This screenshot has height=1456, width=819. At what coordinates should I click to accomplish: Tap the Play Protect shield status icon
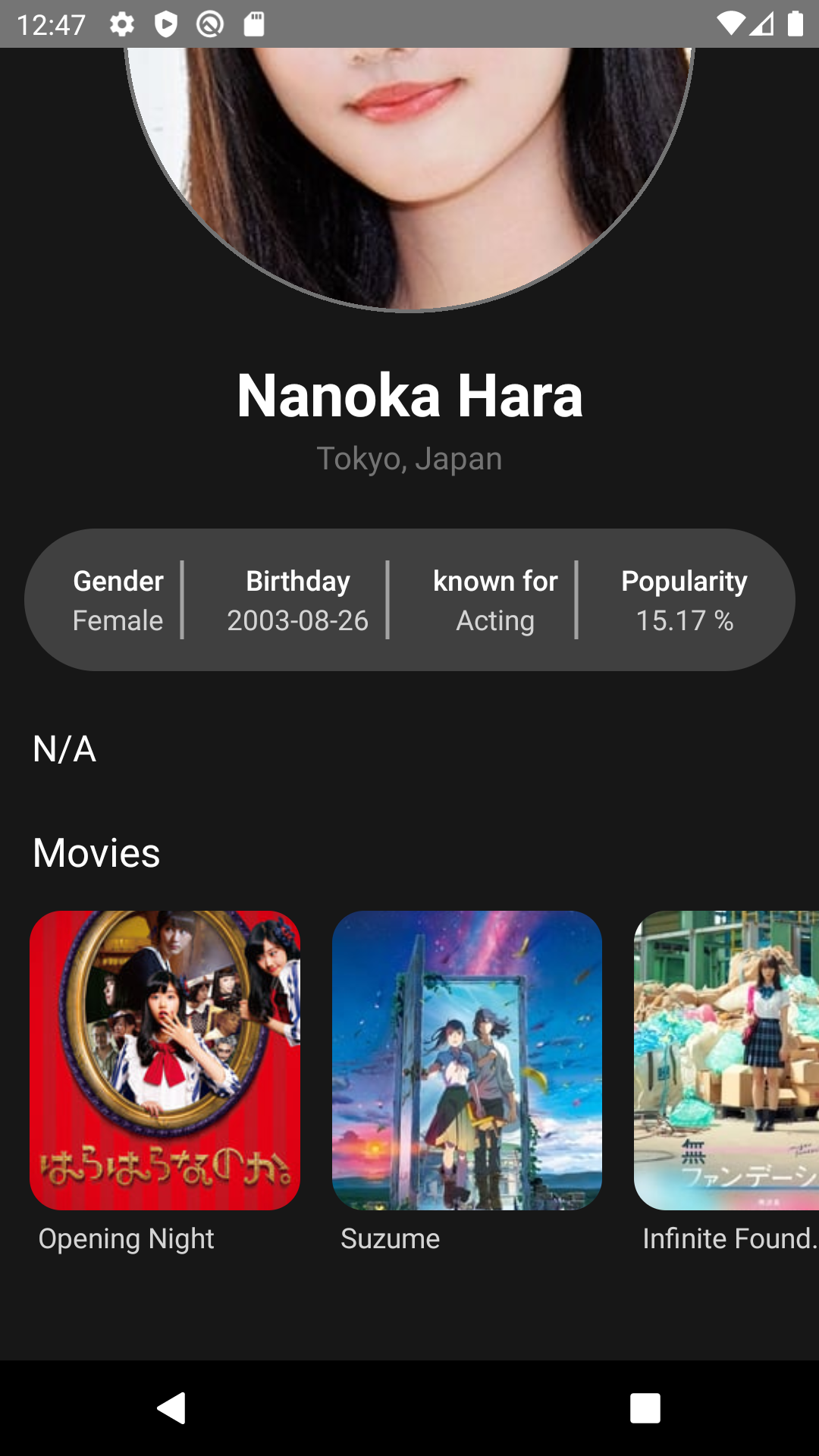pyautogui.click(x=167, y=23)
